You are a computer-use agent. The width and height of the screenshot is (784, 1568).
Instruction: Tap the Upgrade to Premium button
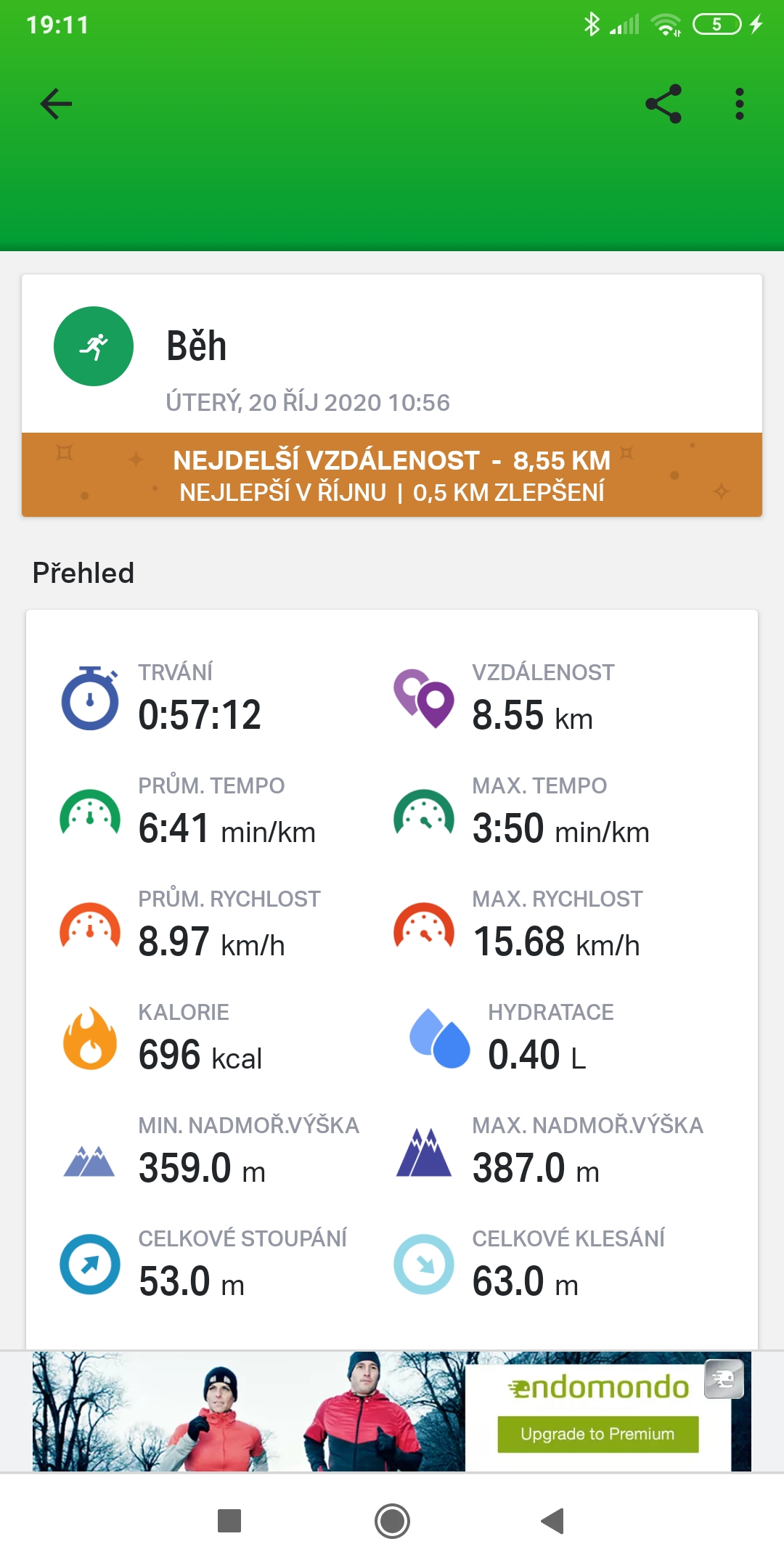click(597, 1434)
